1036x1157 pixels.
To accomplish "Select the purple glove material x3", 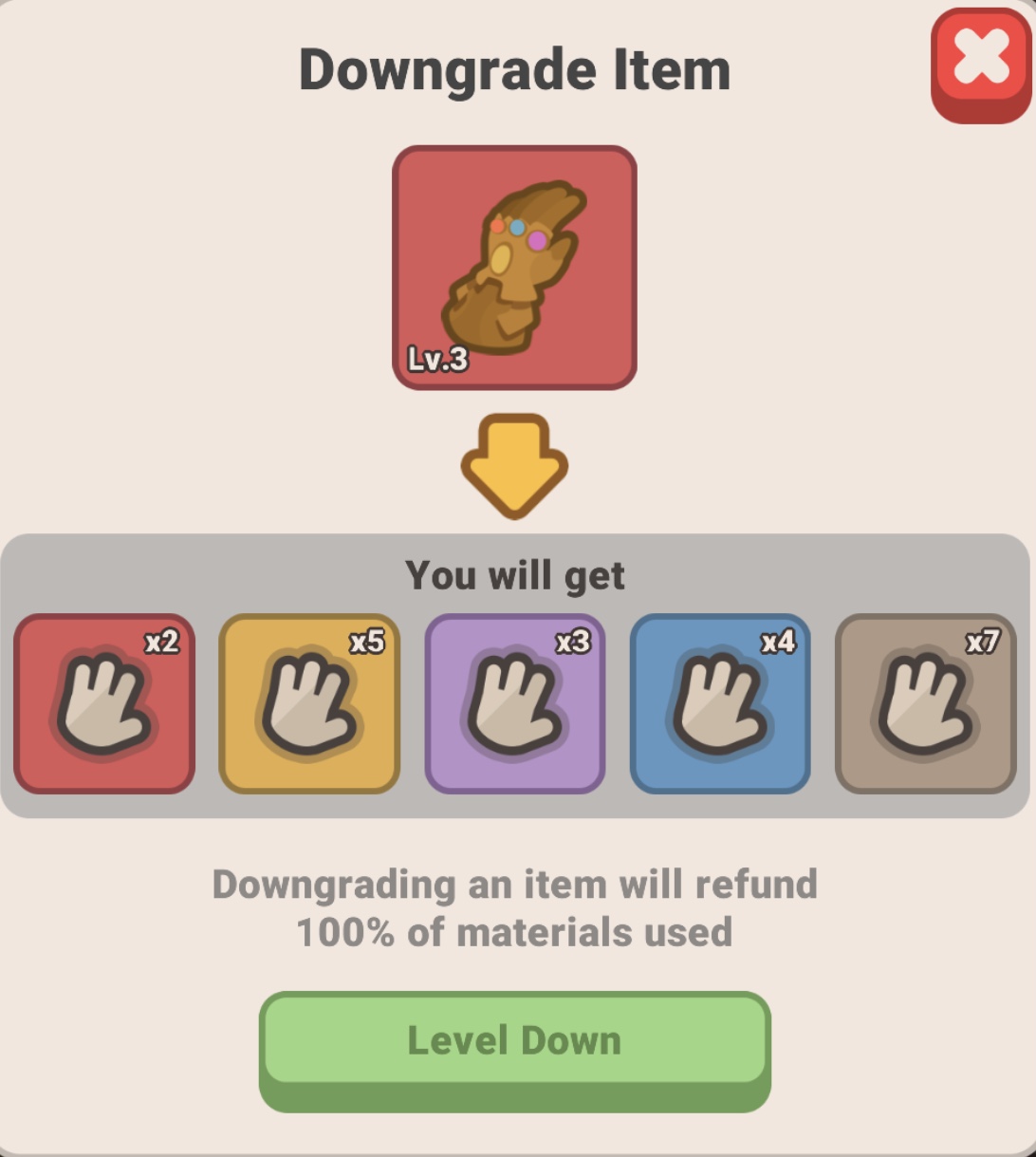I will [x=514, y=703].
